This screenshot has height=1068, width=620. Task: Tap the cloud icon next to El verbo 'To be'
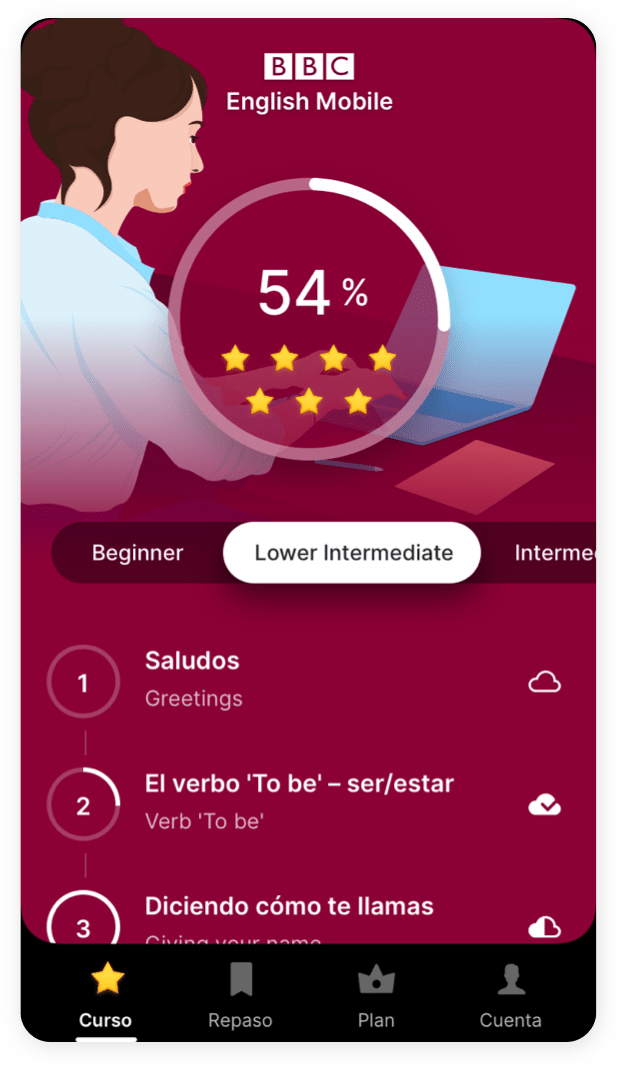pyautogui.click(x=544, y=806)
